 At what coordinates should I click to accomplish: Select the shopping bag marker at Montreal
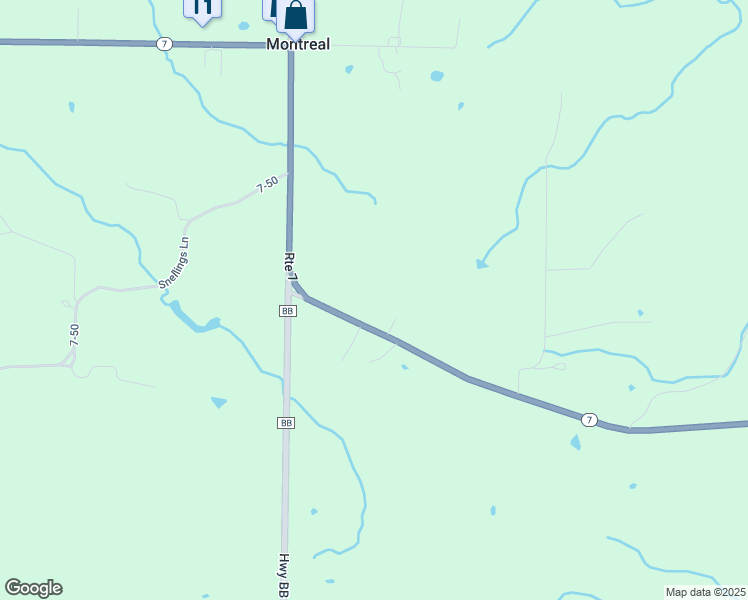click(x=295, y=14)
